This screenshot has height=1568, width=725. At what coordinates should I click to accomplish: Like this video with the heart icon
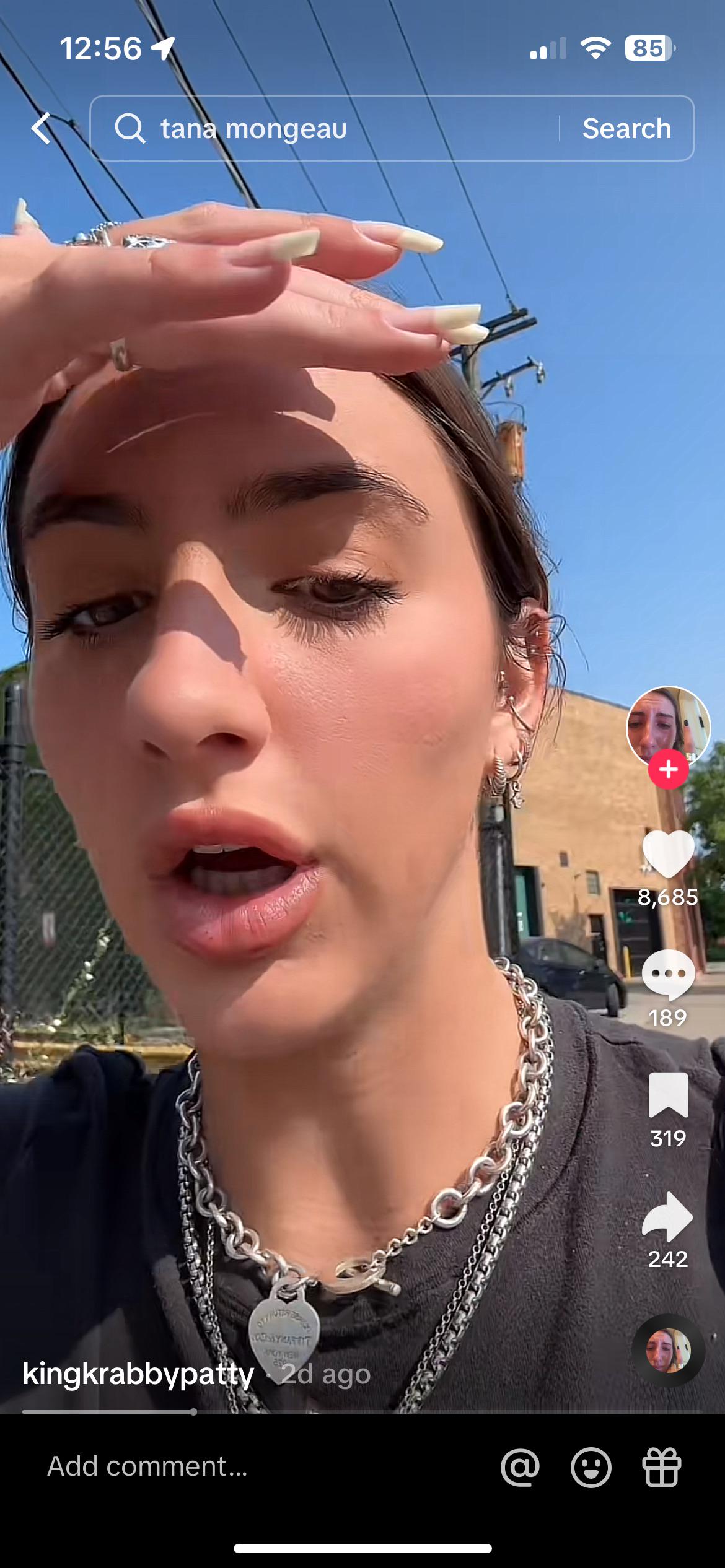pyautogui.click(x=668, y=855)
